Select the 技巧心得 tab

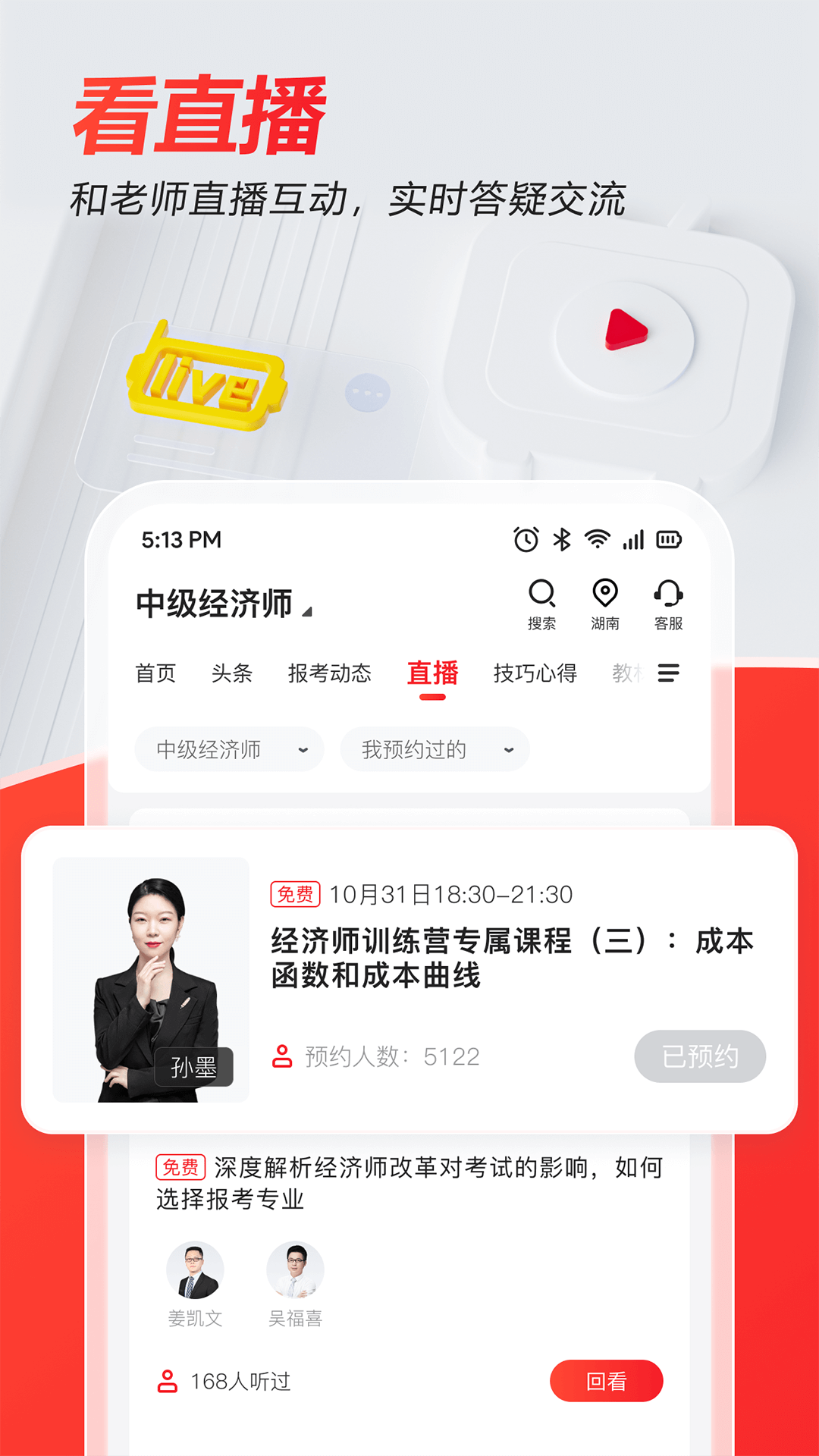click(x=535, y=673)
